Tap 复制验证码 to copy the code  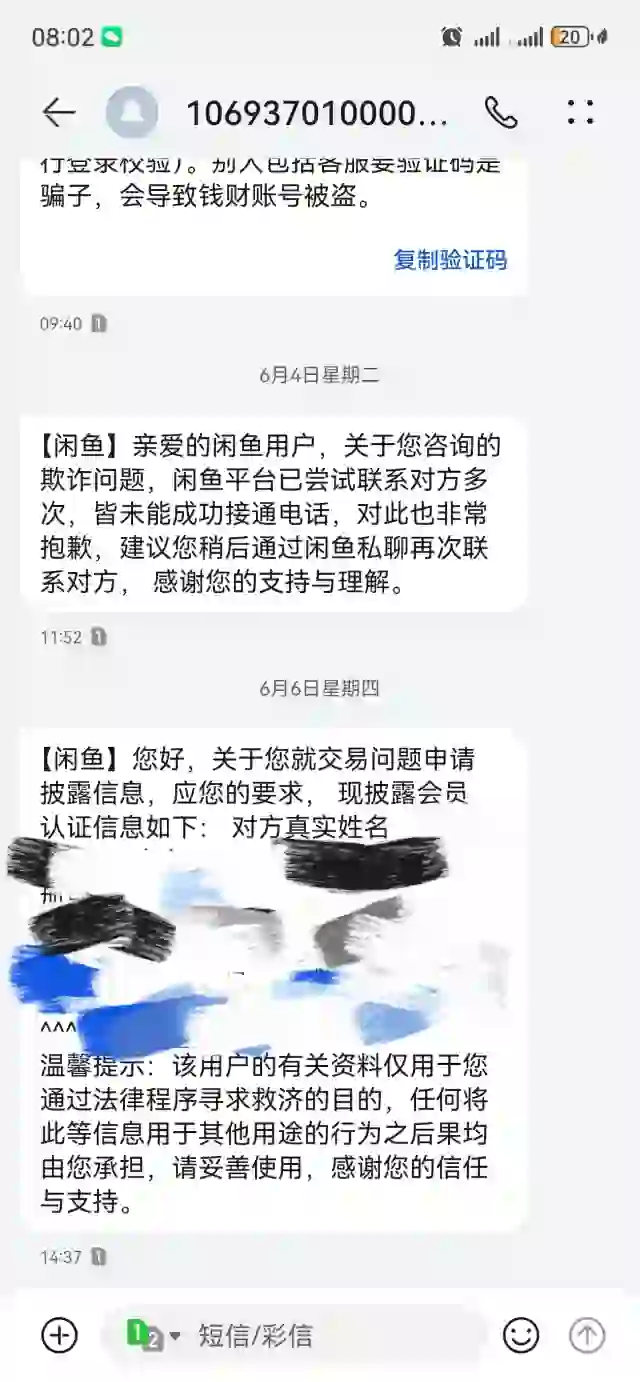pyautogui.click(x=450, y=259)
